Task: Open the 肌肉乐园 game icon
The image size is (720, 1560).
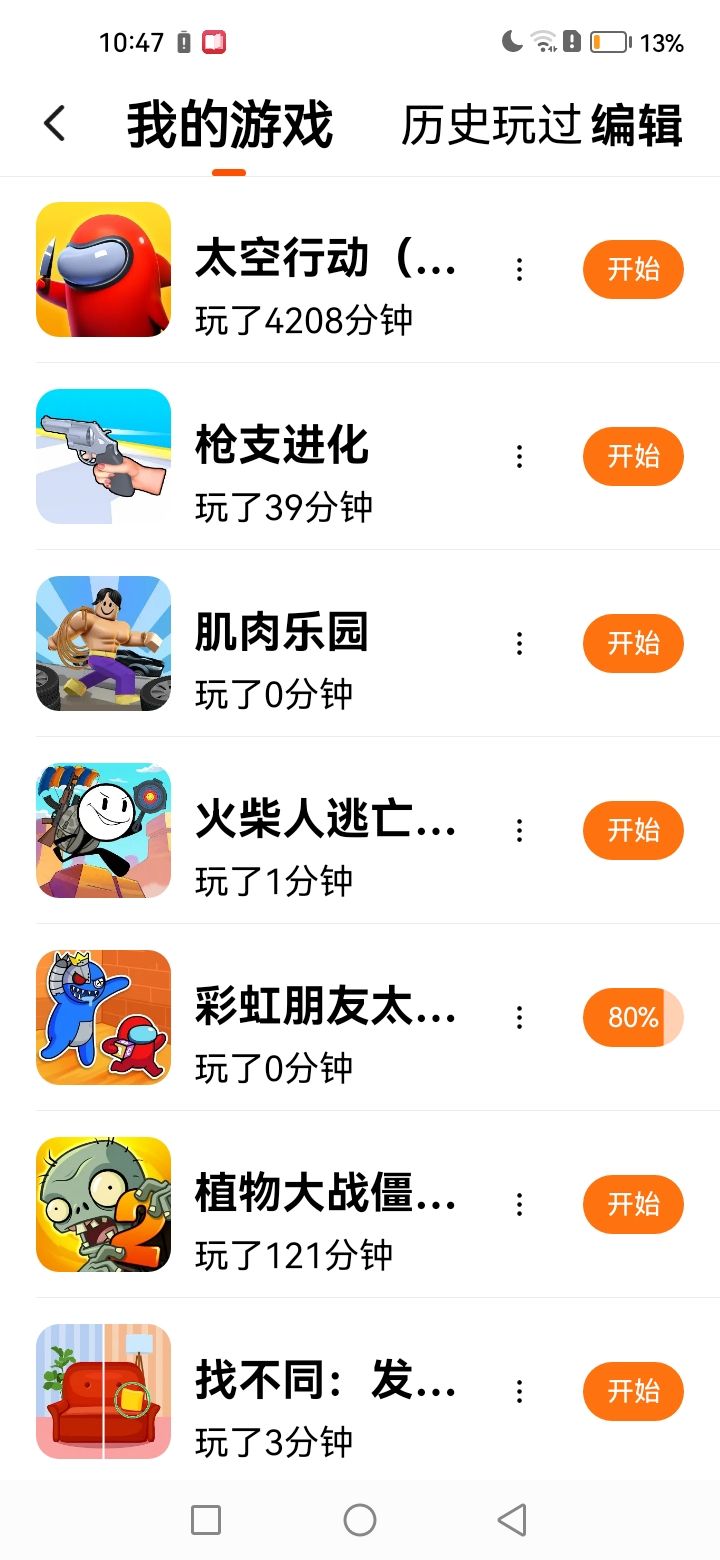Action: pos(103,643)
